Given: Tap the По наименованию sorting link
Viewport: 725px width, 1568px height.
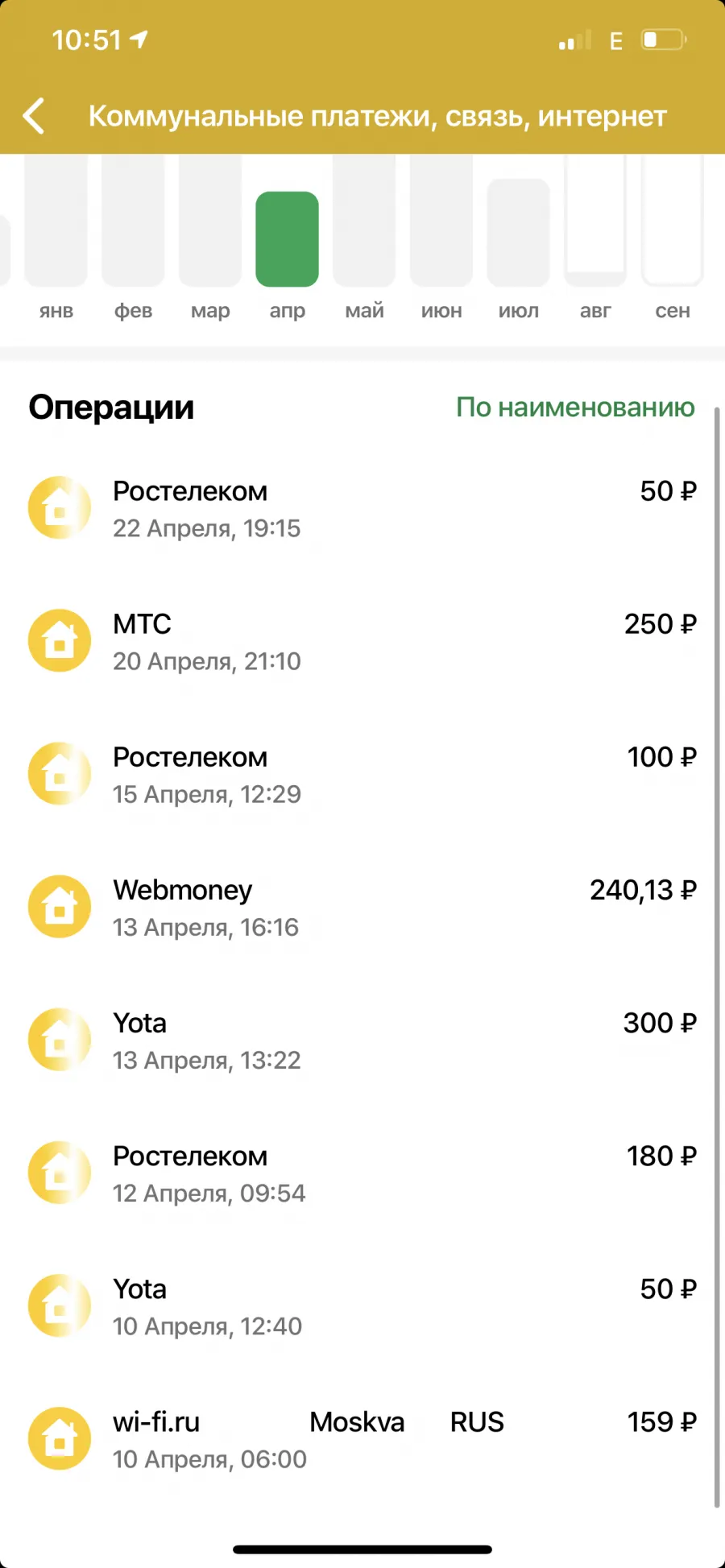Looking at the screenshot, I should [575, 408].
